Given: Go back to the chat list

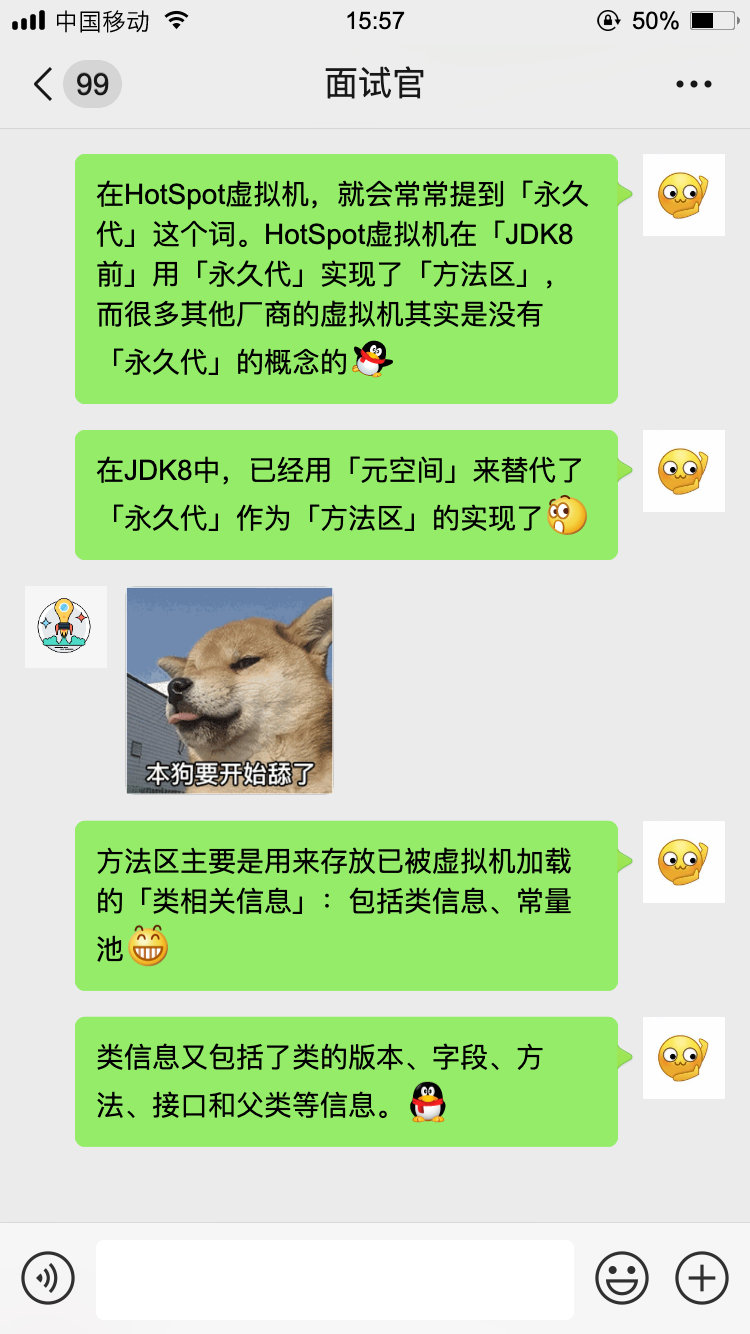Looking at the screenshot, I should 44,84.
